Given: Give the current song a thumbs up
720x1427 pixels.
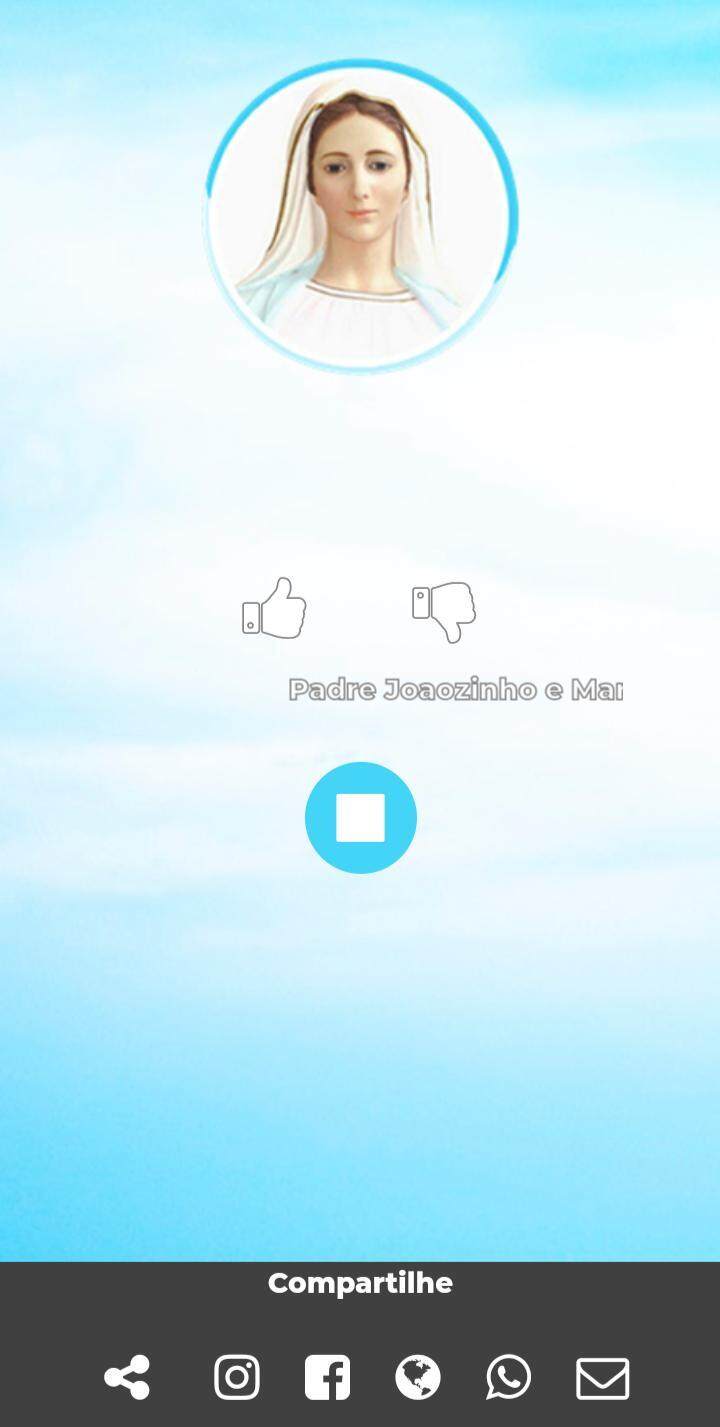Looking at the screenshot, I should (x=274, y=609).
